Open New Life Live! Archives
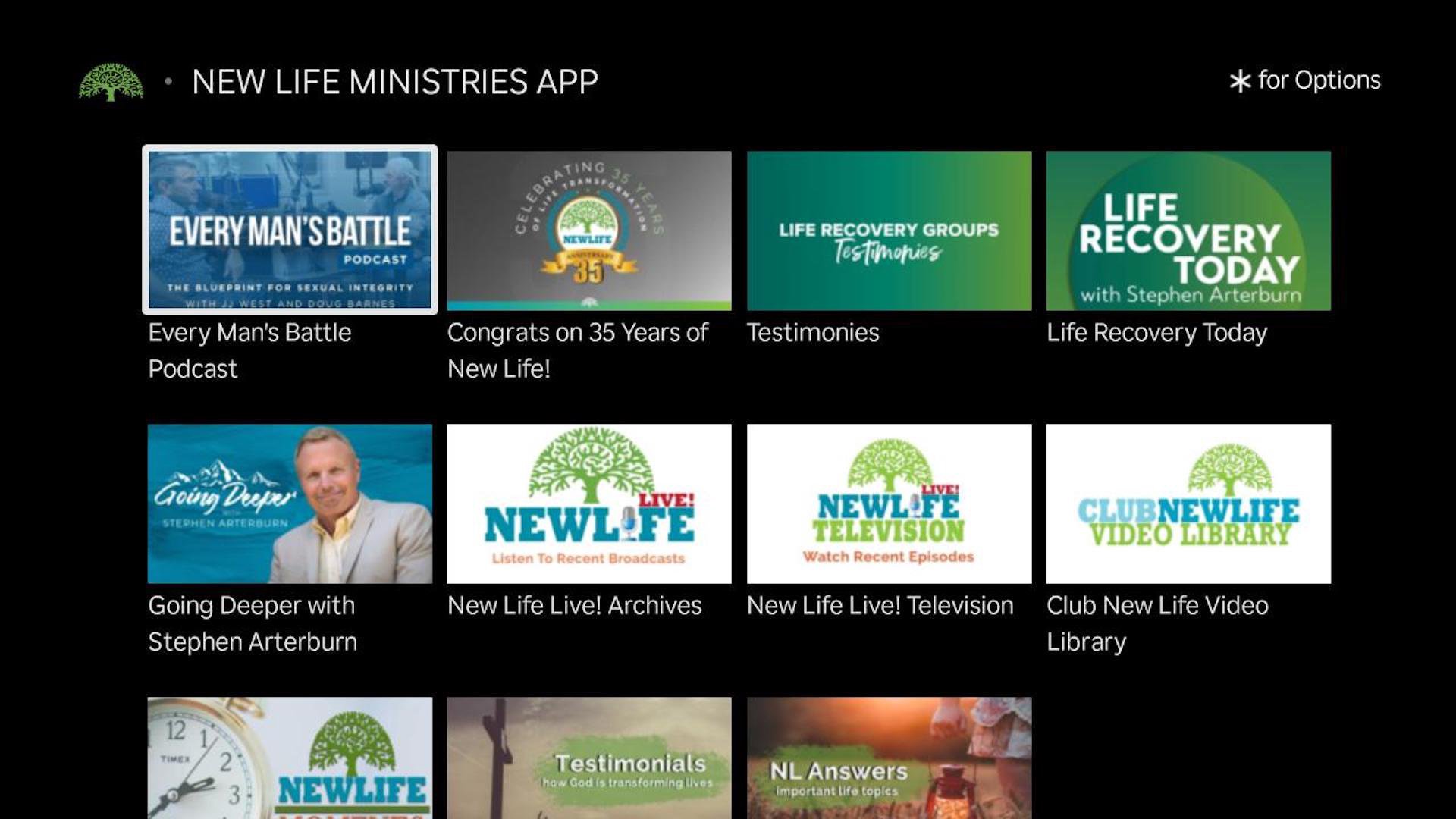The image size is (1456, 819). click(x=589, y=504)
